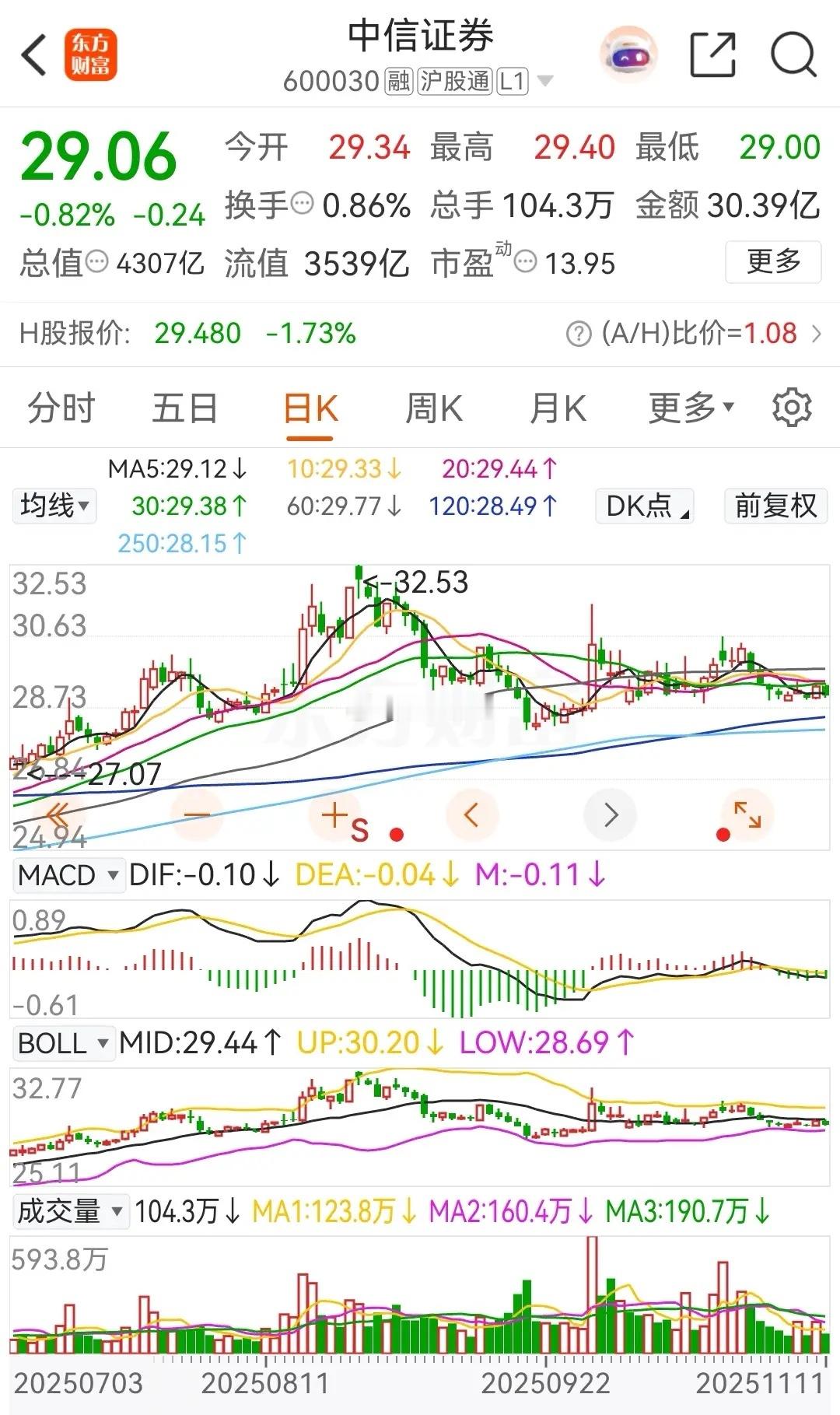Expand chart to full screen
The height and width of the screenshot is (1415, 840).
click(x=747, y=814)
